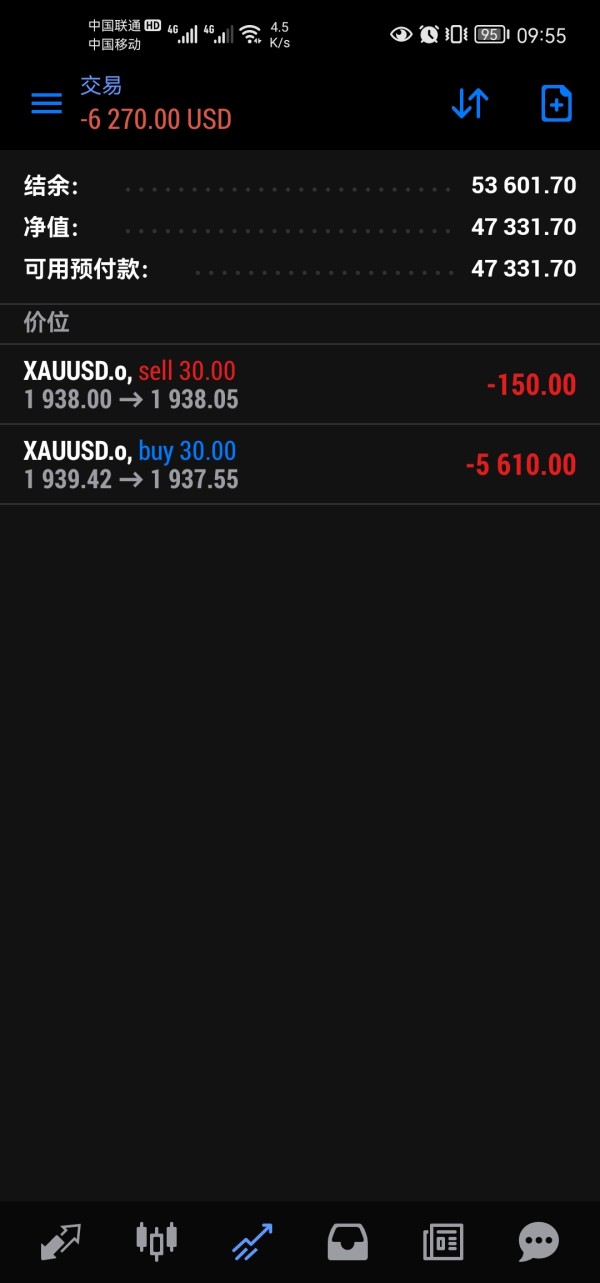The image size is (600, 1283).
Task: Switch to the candlestick Chart tab
Action: click(156, 1242)
